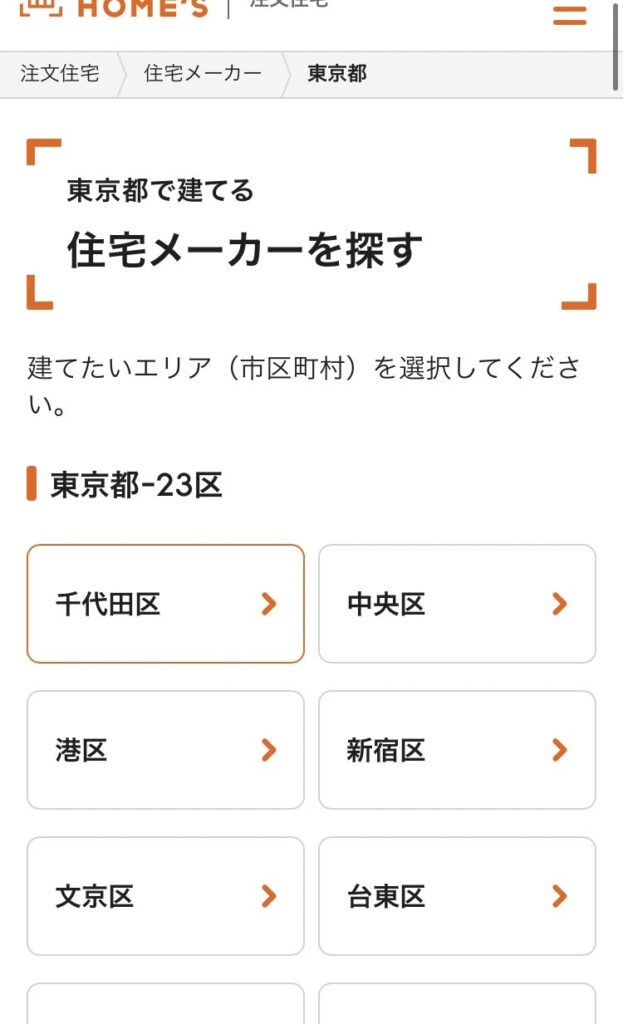
Task: Select 千代田区 area
Action: (x=166, y=604)
